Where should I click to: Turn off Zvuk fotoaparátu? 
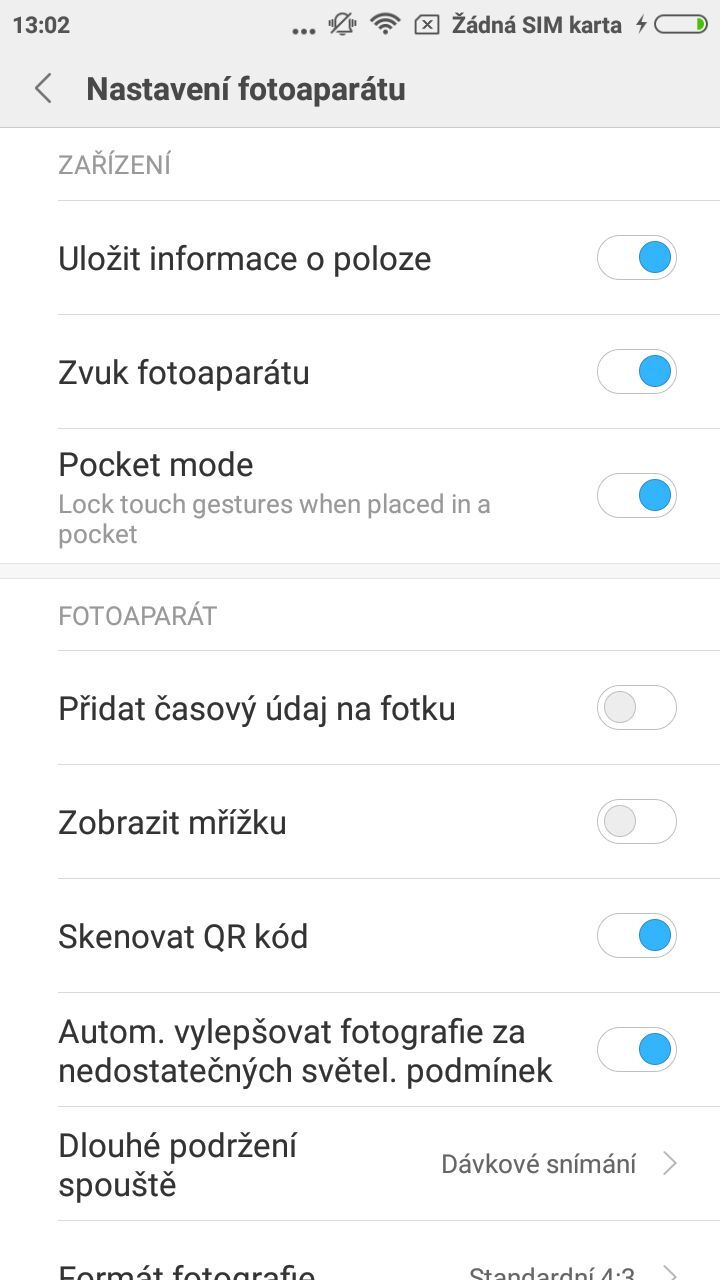pyautogui.click(x=636, y=371)
